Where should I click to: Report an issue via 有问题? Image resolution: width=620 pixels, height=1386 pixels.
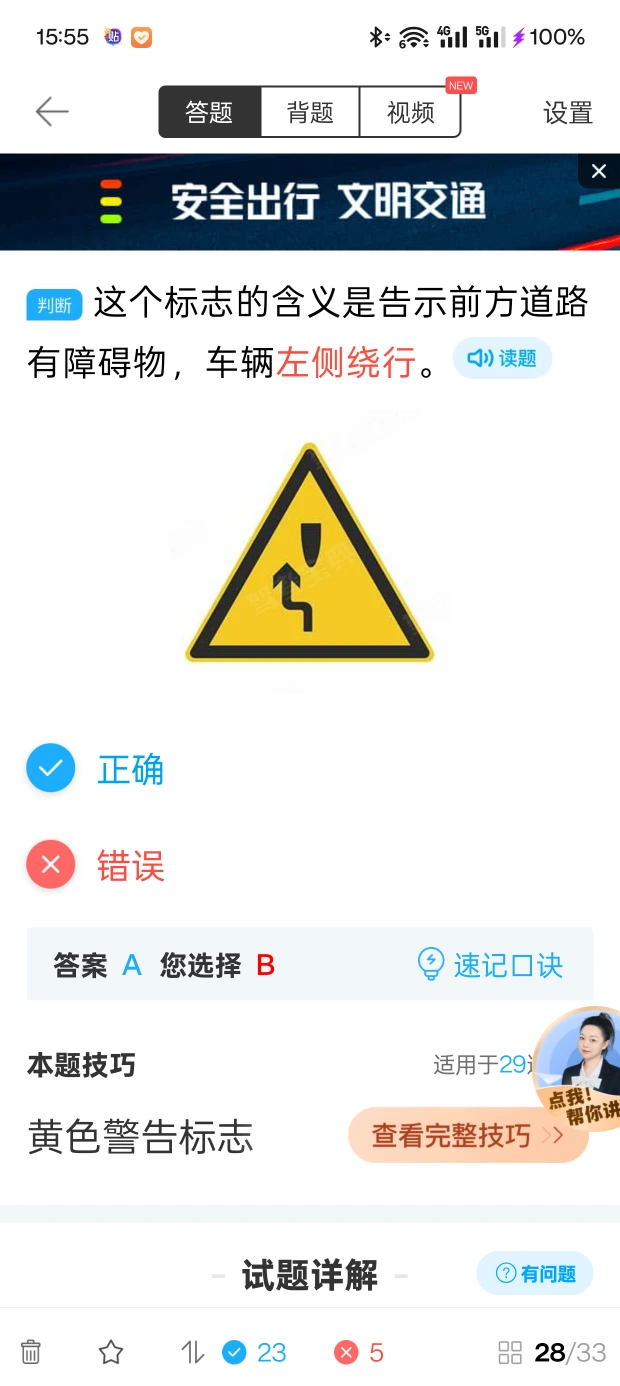click(535, 1274)
